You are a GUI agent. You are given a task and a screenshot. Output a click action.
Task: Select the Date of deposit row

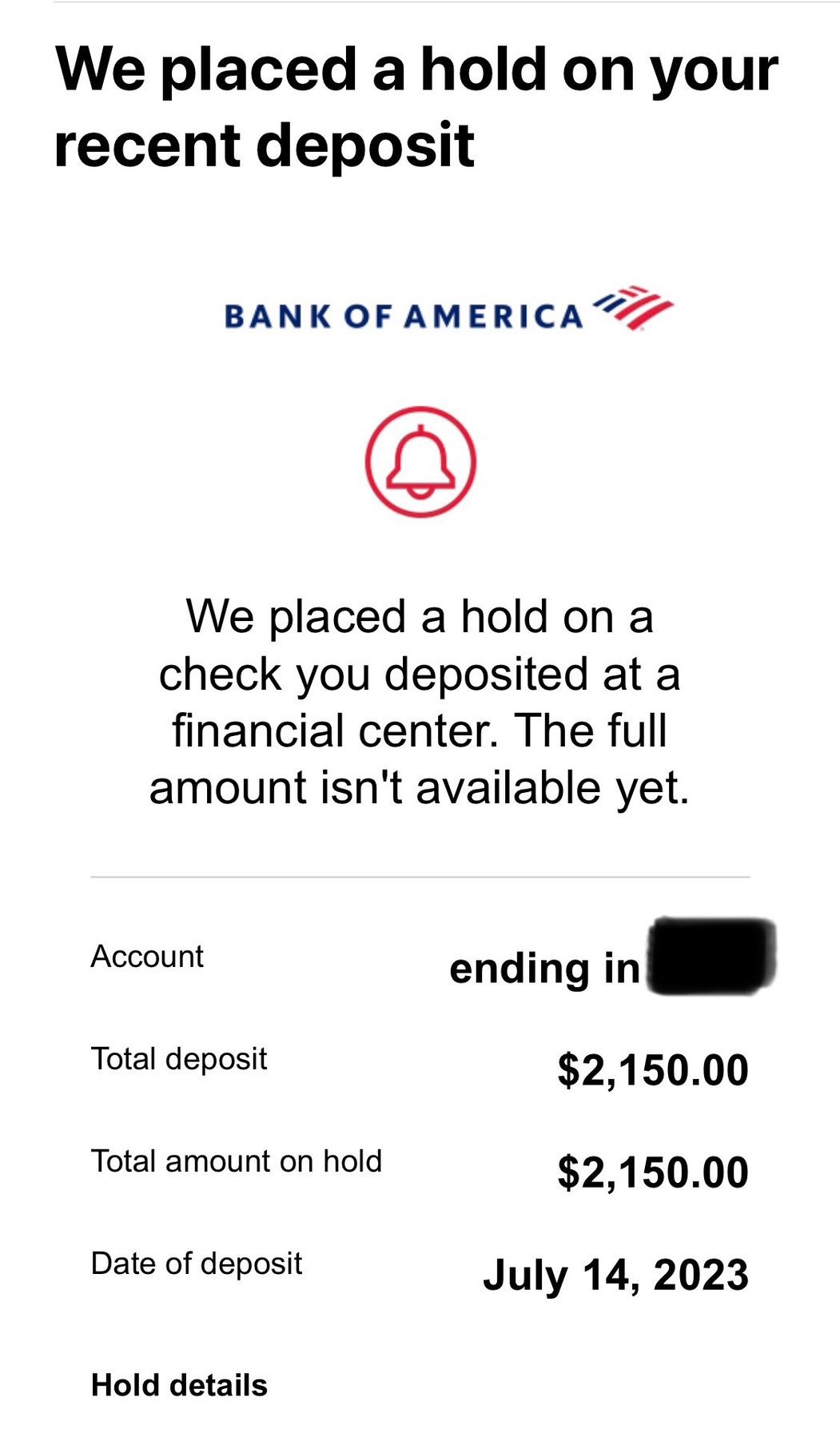click(x=197, y=1263)
